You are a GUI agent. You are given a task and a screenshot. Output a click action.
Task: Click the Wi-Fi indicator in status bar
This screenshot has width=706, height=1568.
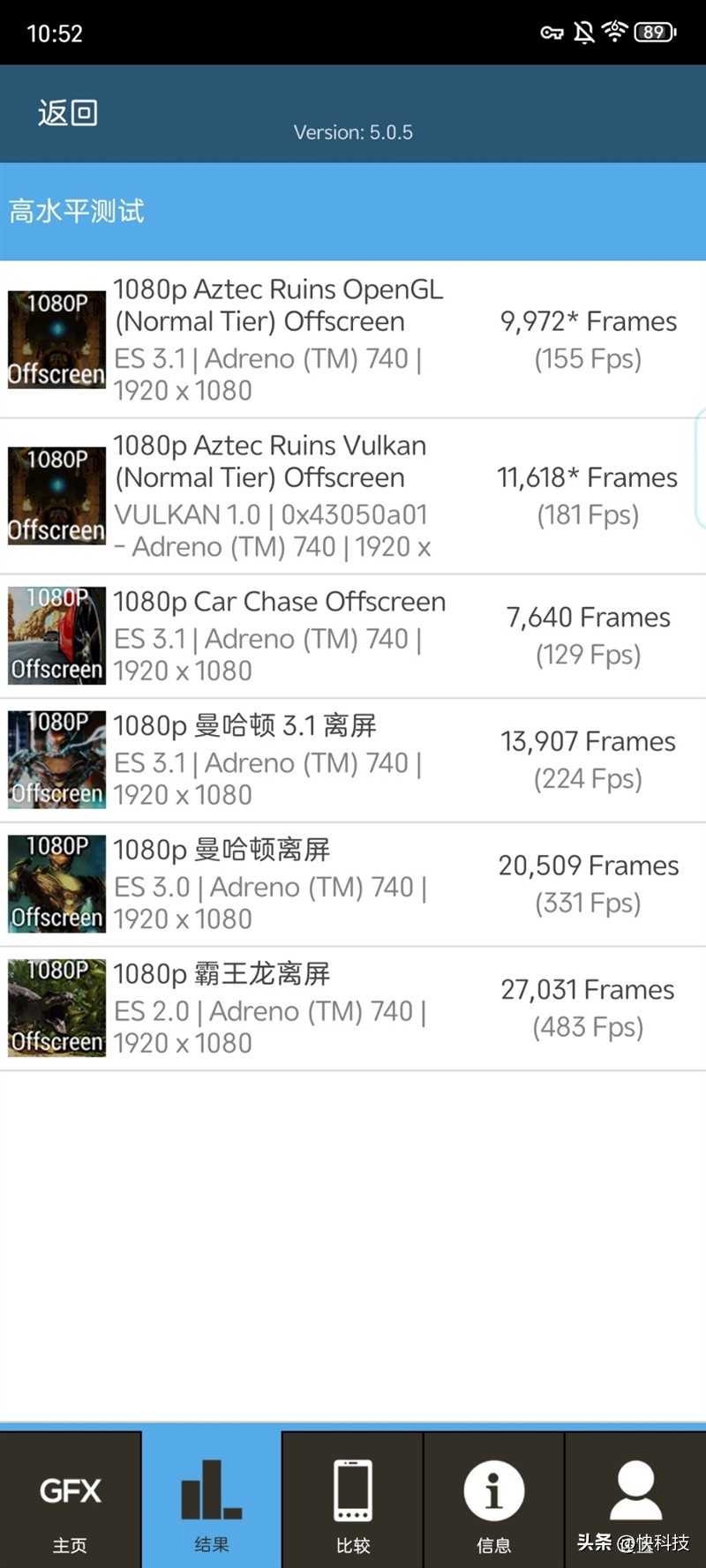pyautogui.click(x=615, y=29)
